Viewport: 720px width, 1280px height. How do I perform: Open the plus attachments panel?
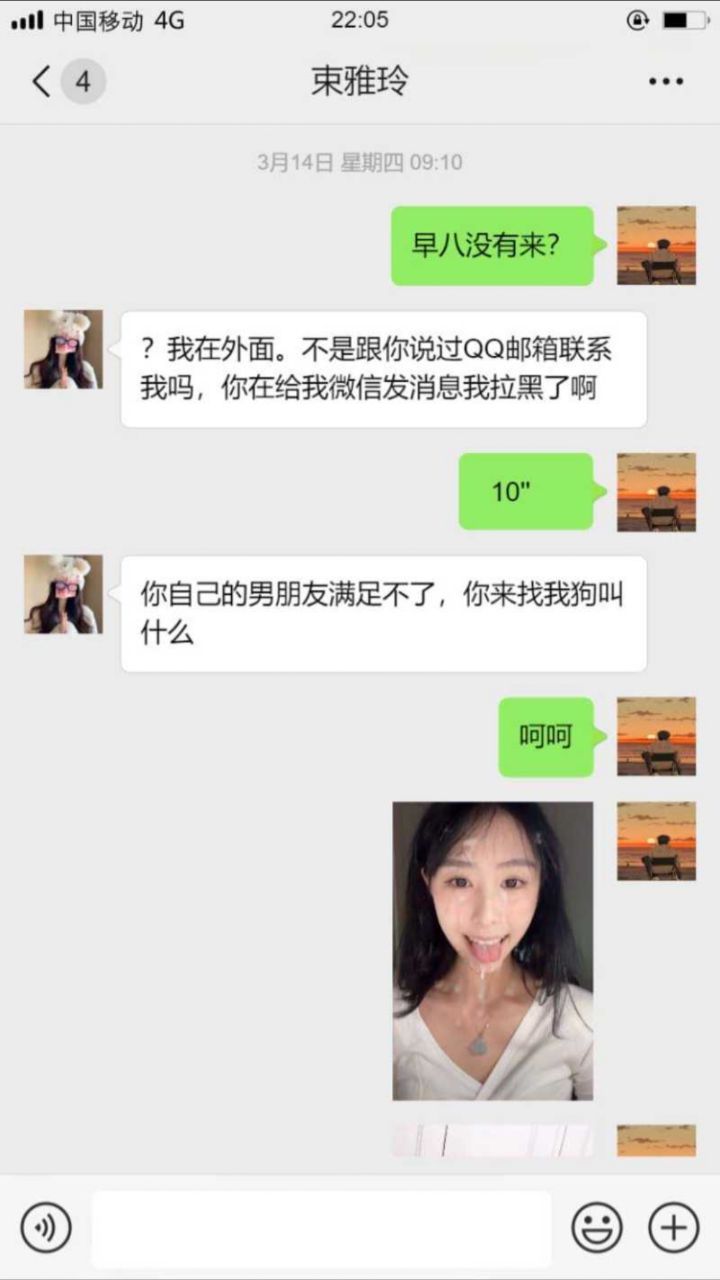pos(674,1227)
